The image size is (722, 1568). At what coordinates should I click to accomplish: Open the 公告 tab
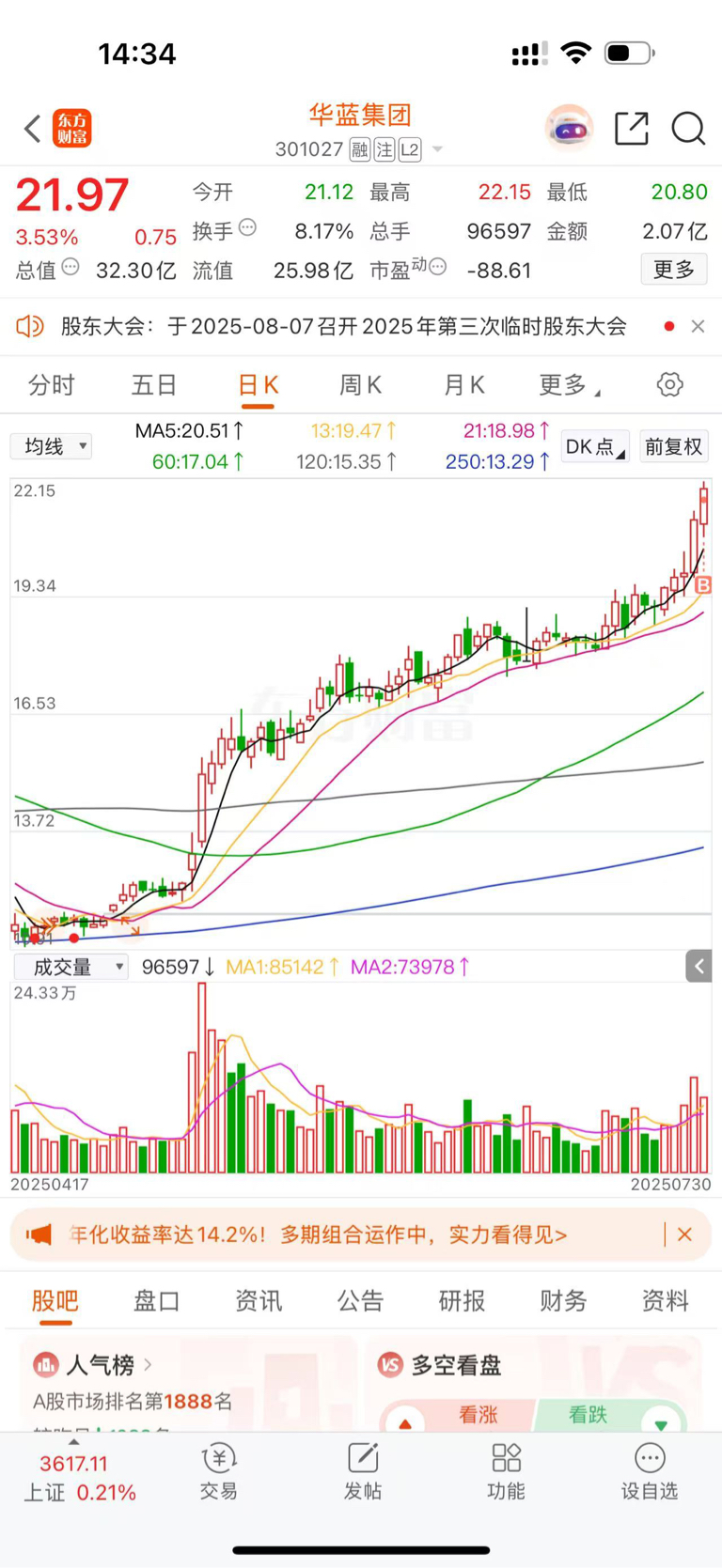[360, 1300]
